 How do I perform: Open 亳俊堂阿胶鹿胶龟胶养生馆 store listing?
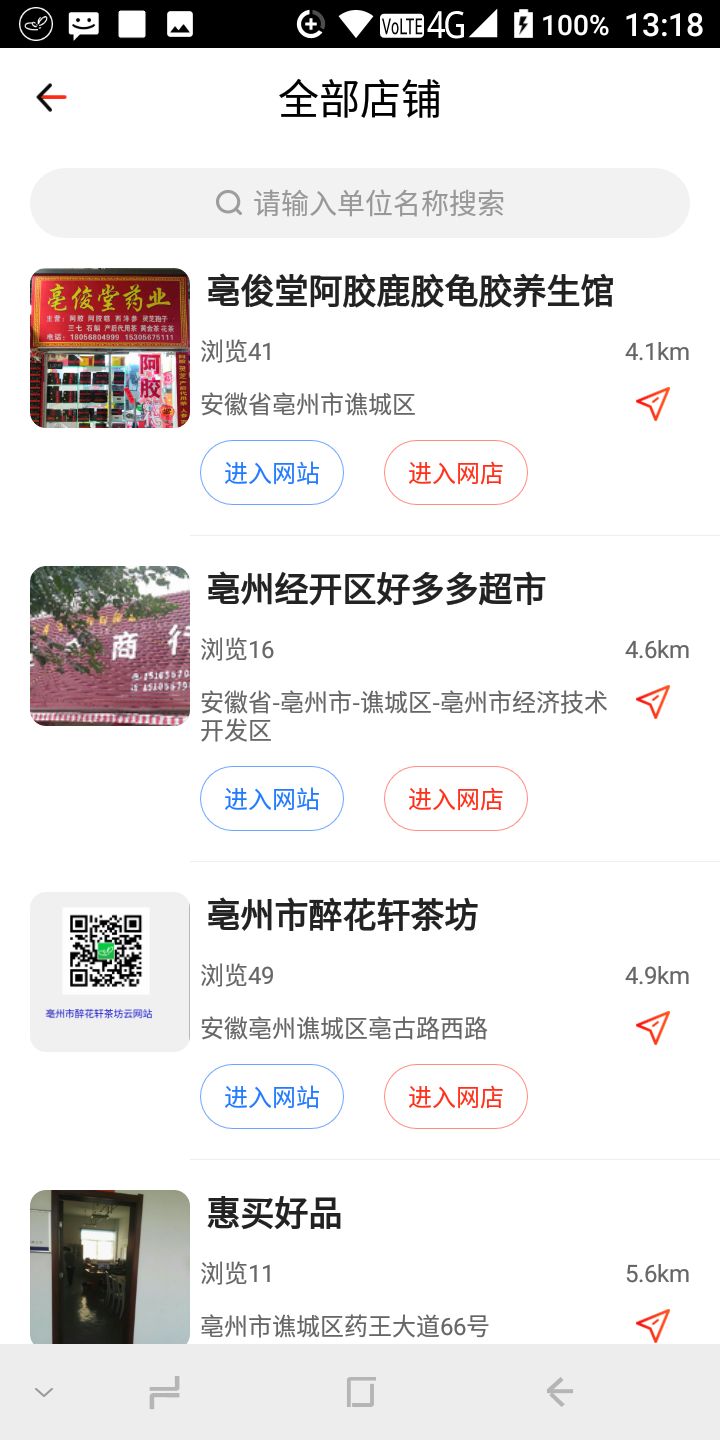[x=409, y=292]
